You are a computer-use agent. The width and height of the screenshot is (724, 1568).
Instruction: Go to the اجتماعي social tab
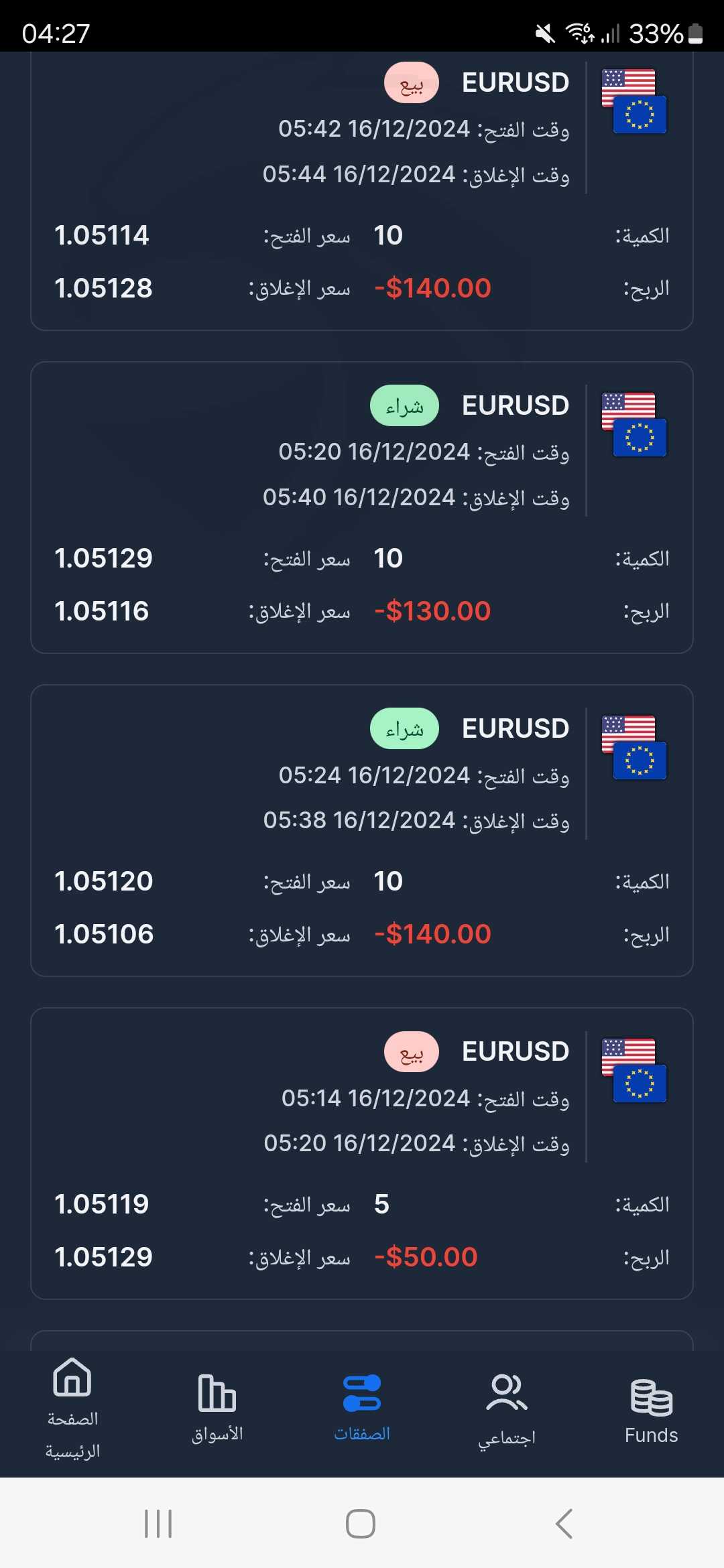click(507, 1410)
